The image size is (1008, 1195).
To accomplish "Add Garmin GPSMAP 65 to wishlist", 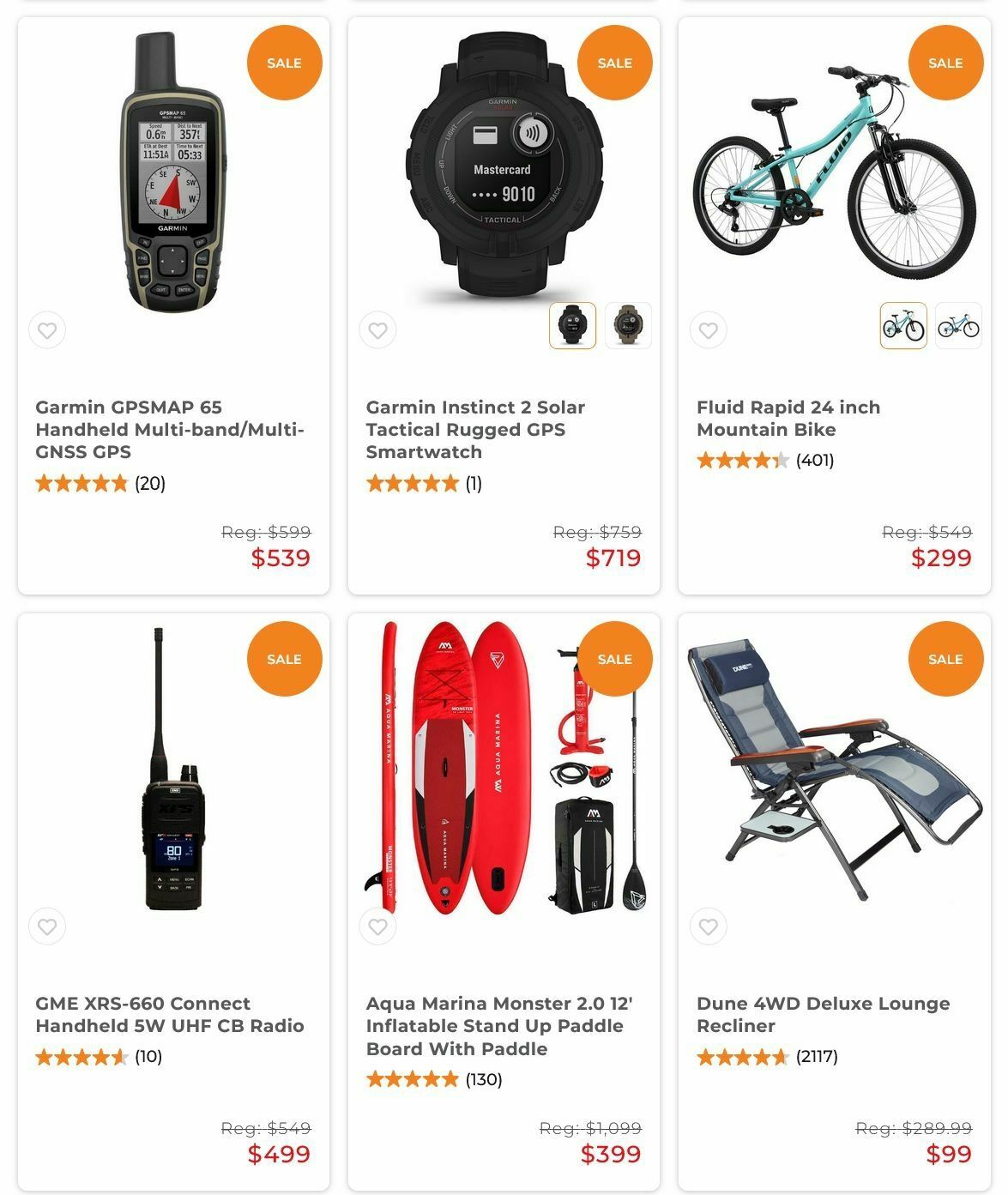I will (47, 330).
